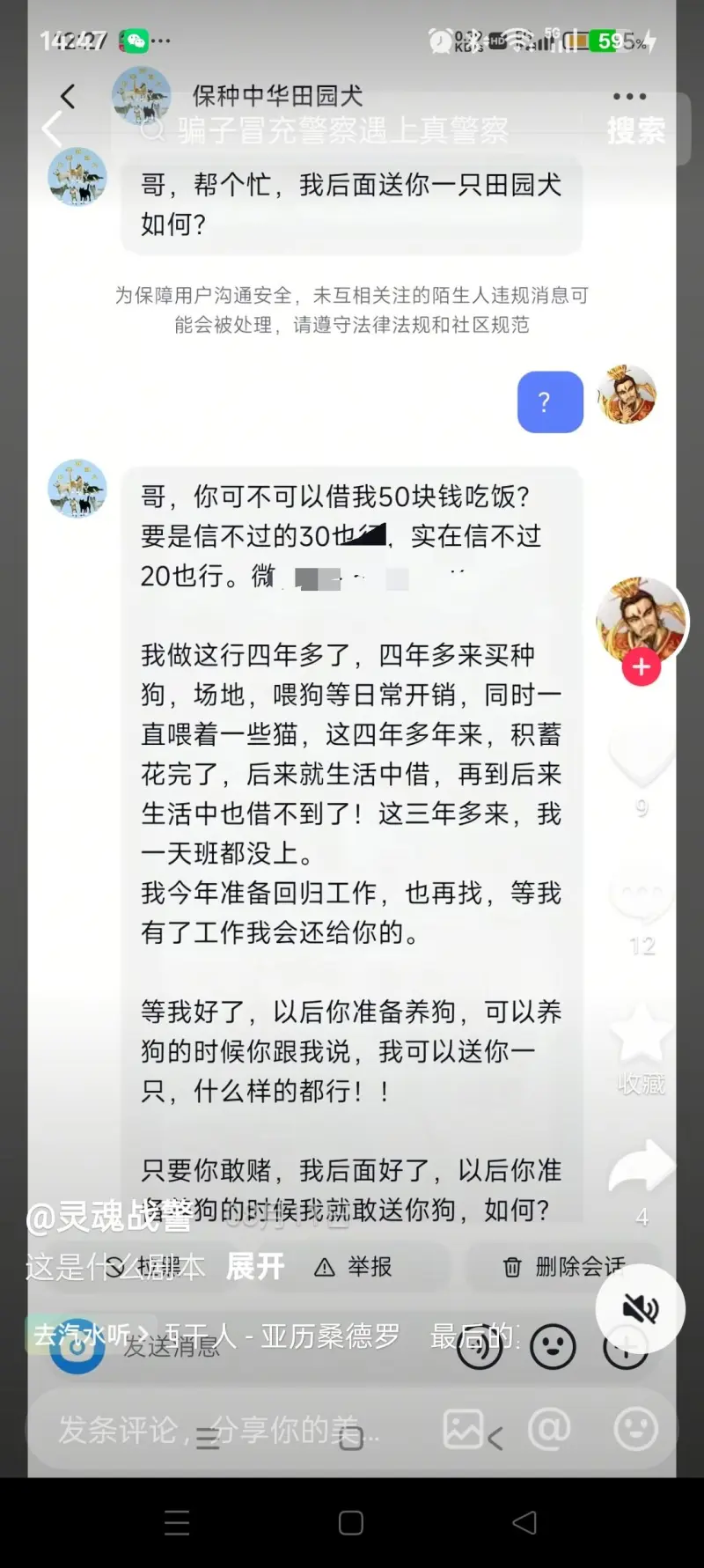This screenshot has width=704, height=1568.
Task: Follow the creator via the plus badge
Action: (x=642, y=667)
